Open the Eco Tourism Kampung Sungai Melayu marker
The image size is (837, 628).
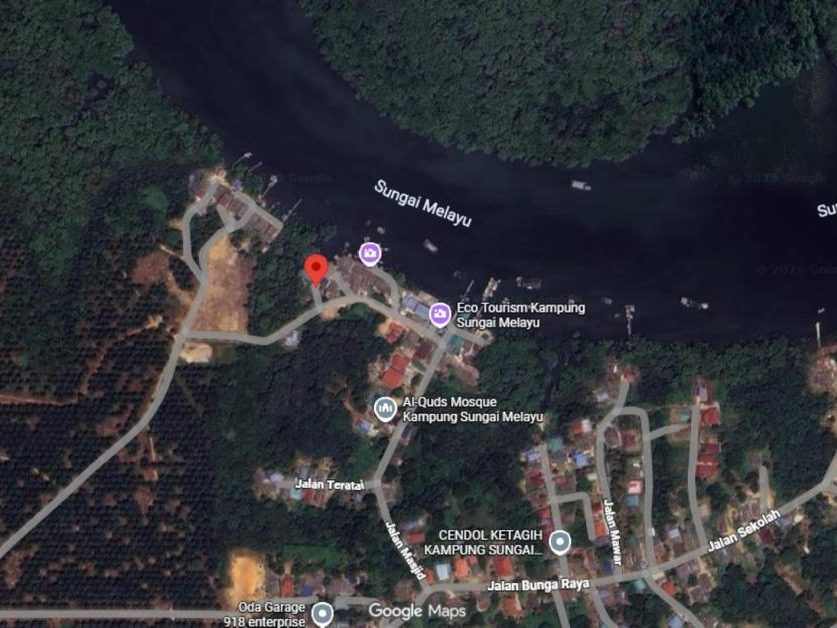click(440, 315)
